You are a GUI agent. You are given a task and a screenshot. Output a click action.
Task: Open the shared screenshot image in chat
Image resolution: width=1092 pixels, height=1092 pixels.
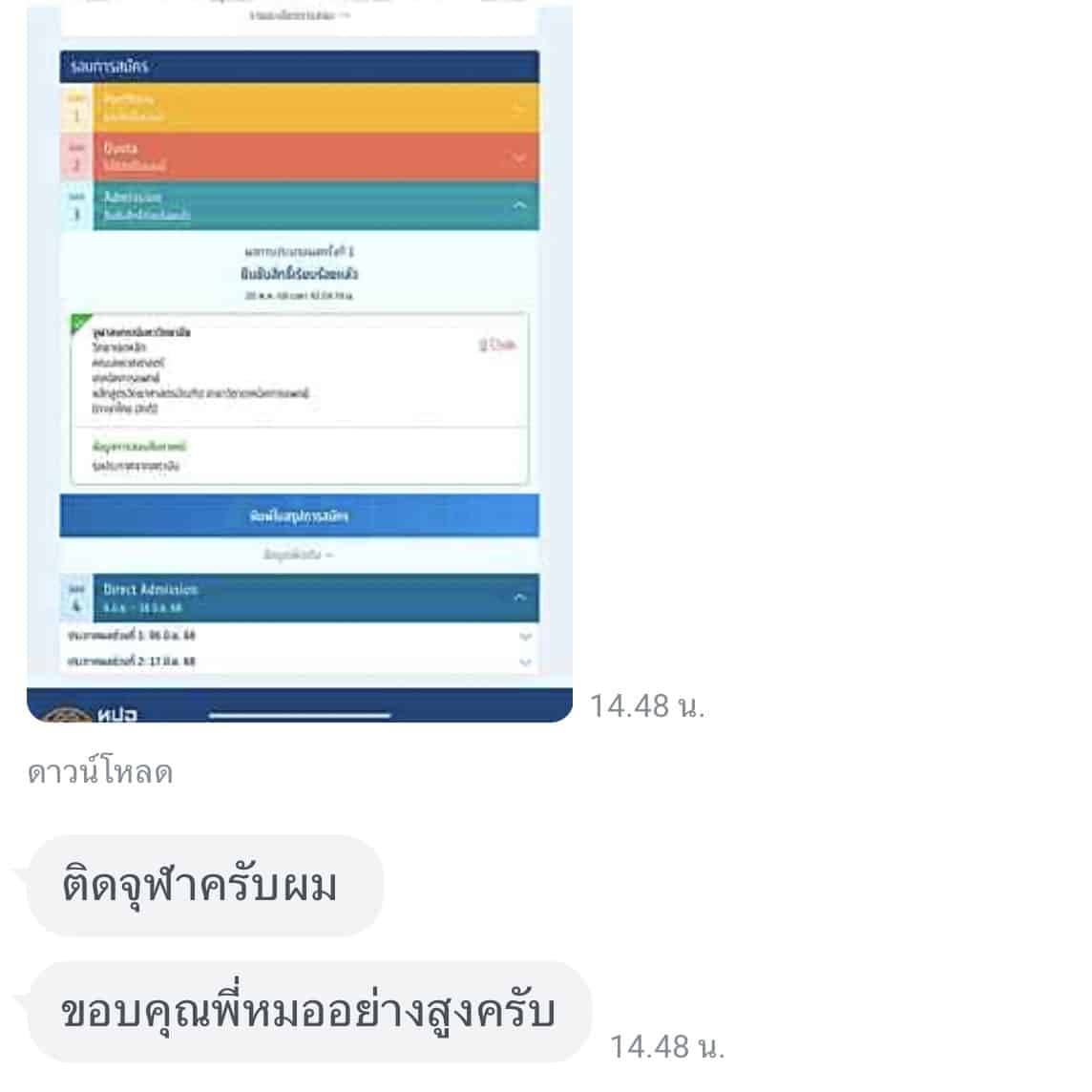[x=300, y=363]
